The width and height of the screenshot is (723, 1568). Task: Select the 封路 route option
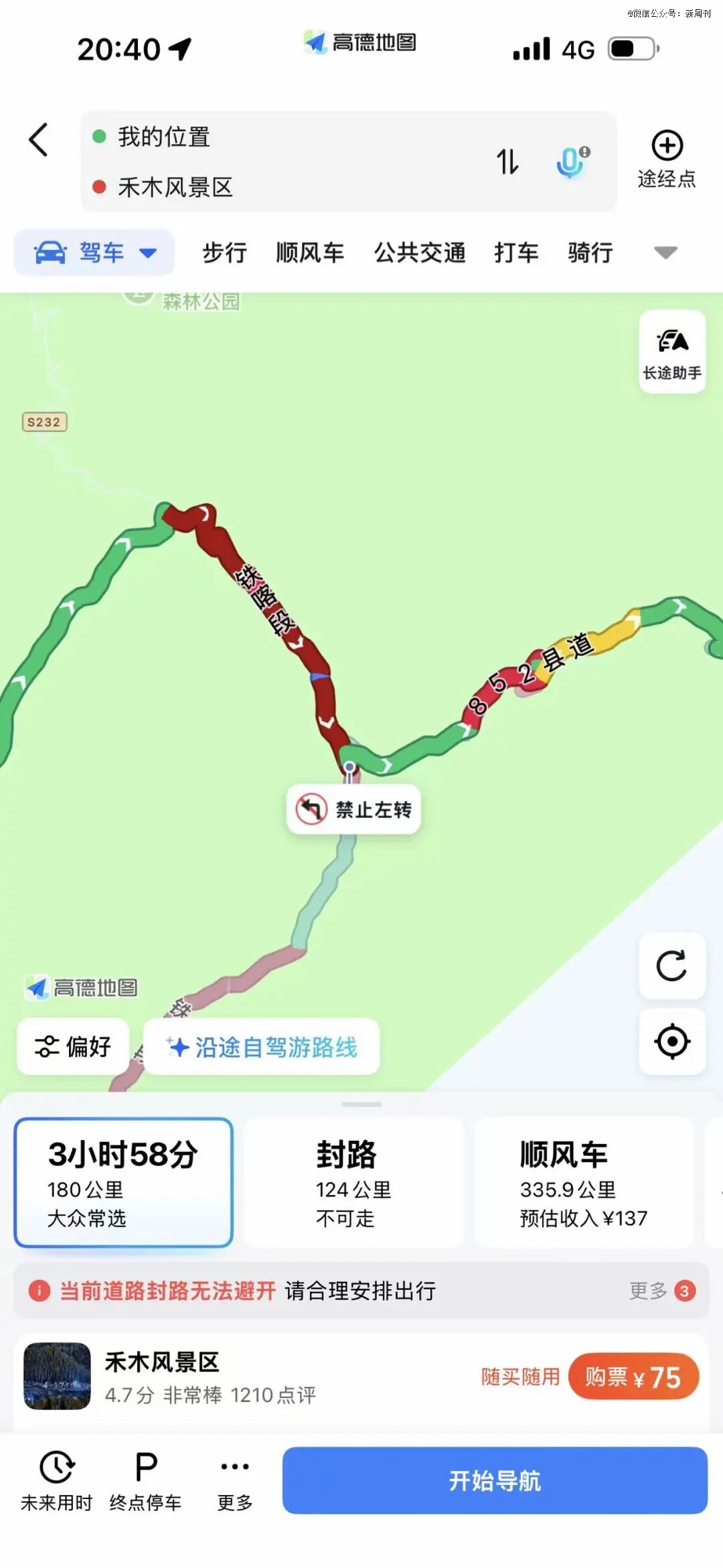pos(353,1182)
